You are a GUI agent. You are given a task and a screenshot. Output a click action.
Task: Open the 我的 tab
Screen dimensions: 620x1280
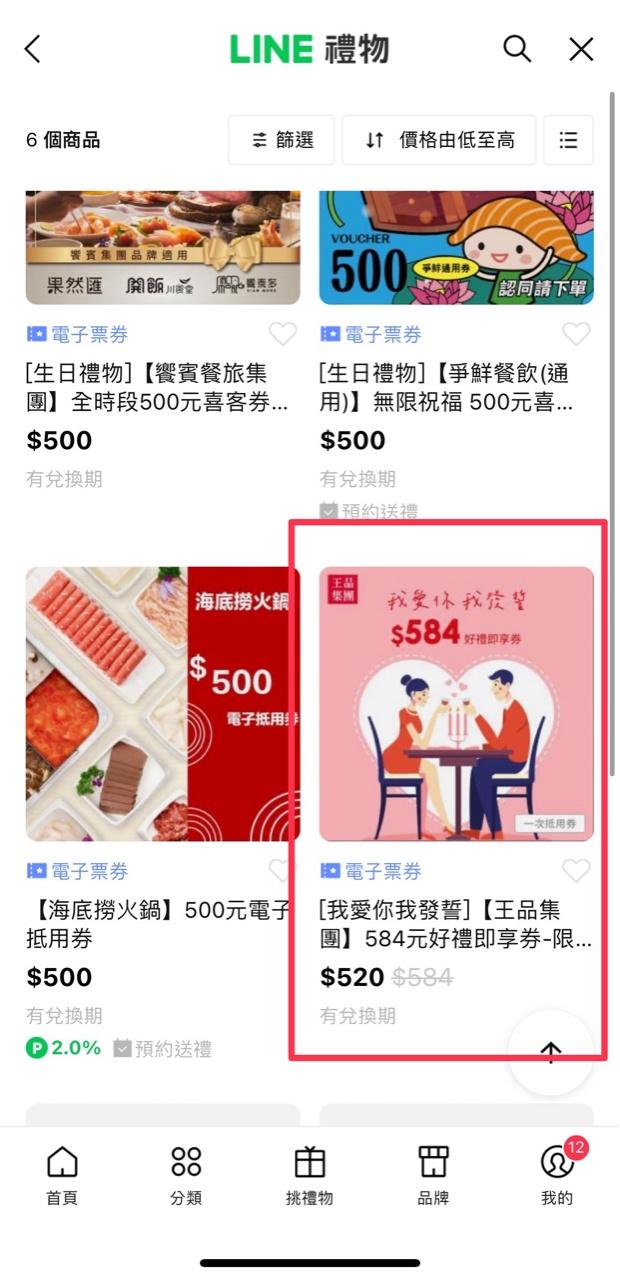[x=557, y=1175]
